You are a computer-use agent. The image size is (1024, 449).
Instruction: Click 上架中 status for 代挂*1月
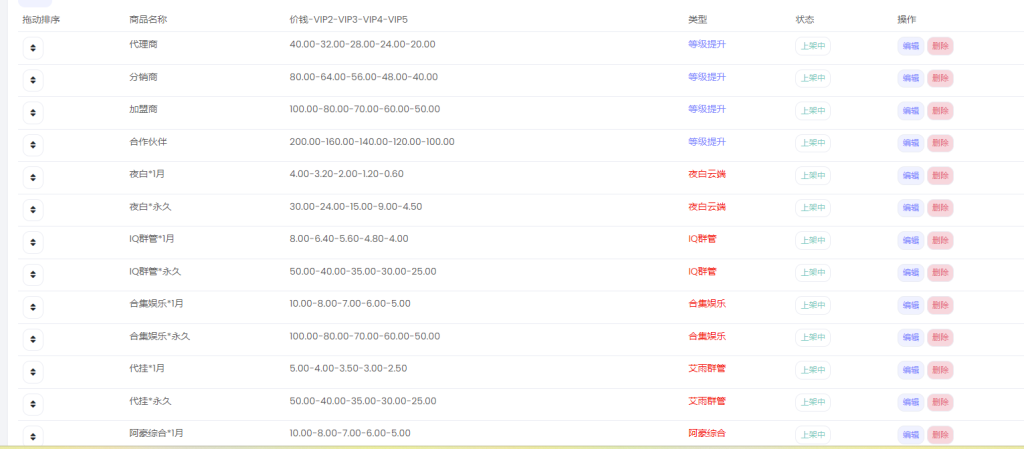point(812,370)
